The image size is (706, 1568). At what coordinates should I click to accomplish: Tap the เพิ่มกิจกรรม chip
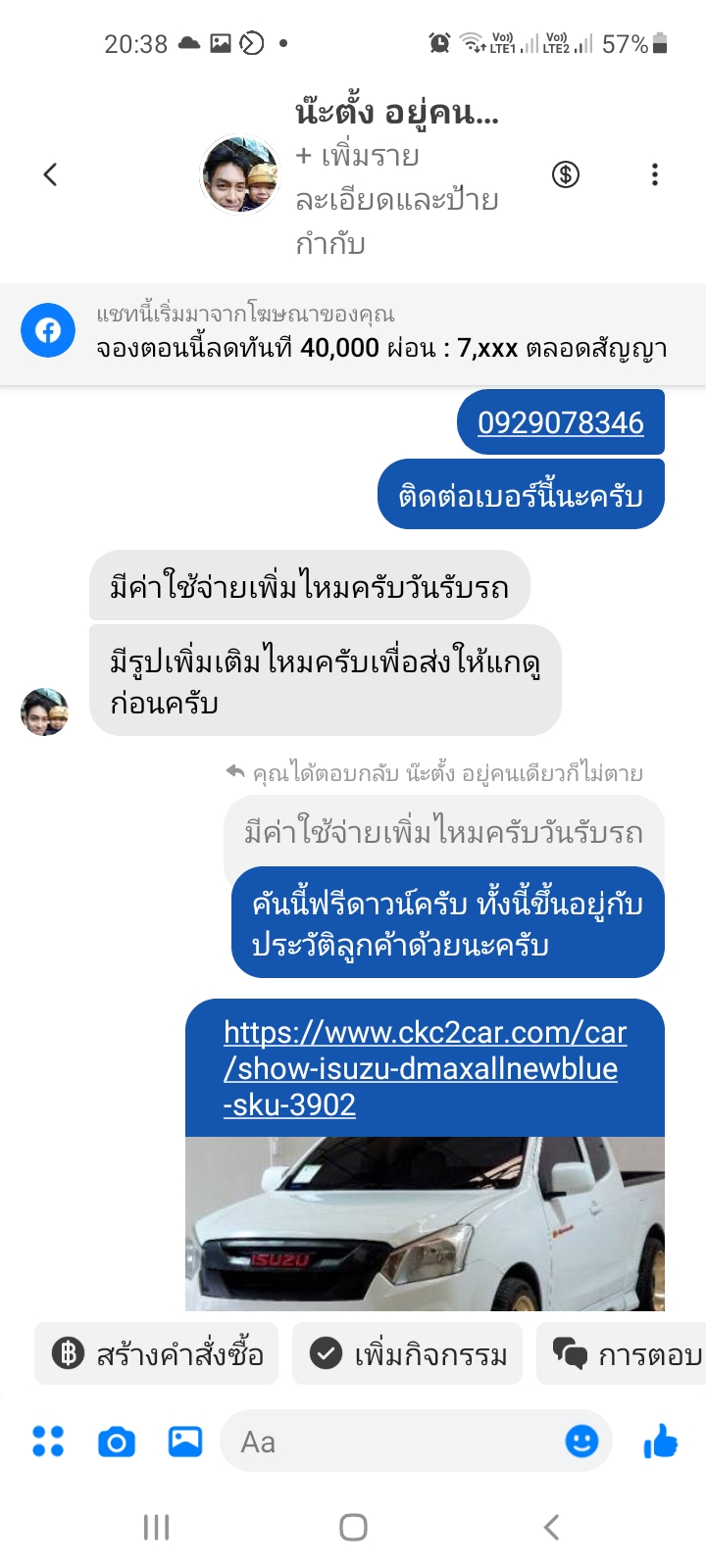point(408,1354)
